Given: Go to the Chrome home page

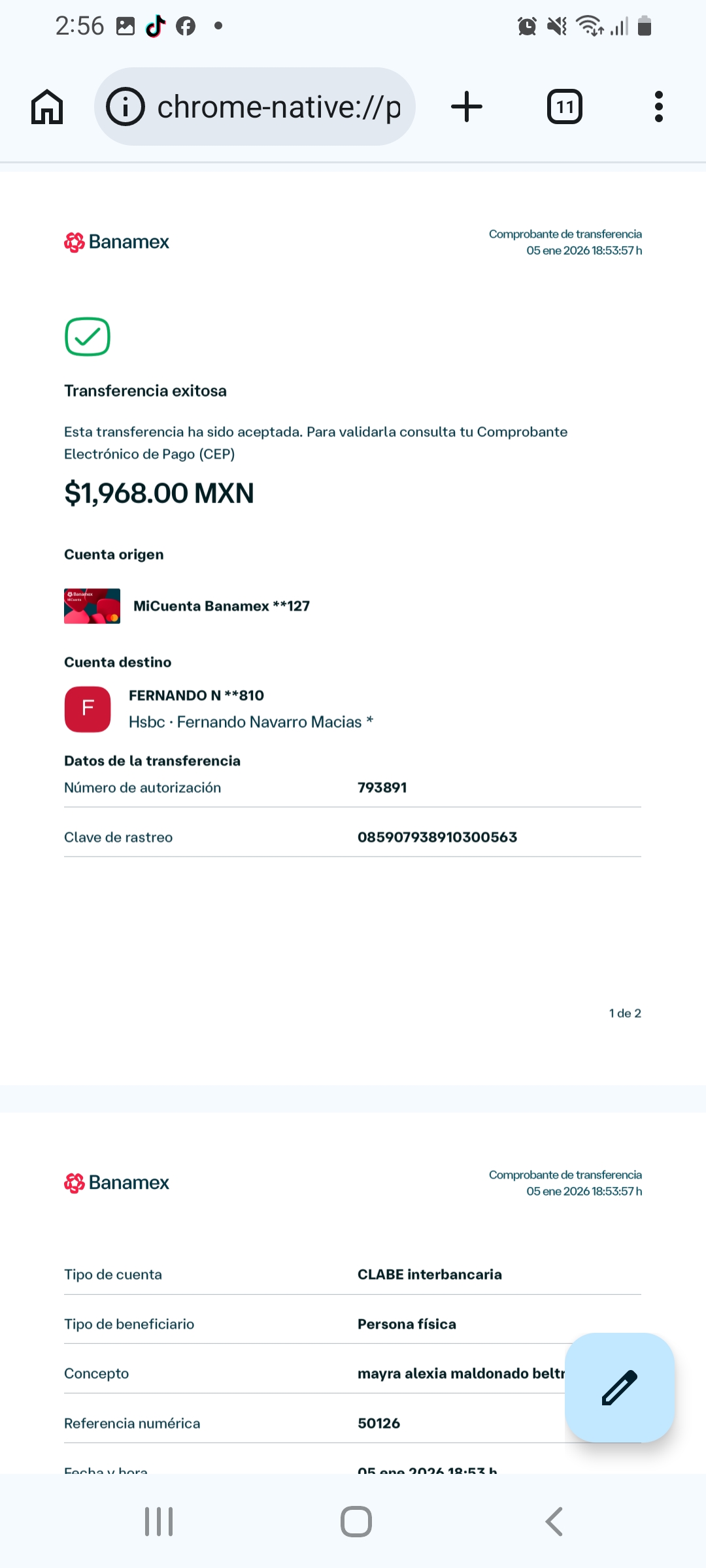Looking at the screenshot, I should (47, 106).
